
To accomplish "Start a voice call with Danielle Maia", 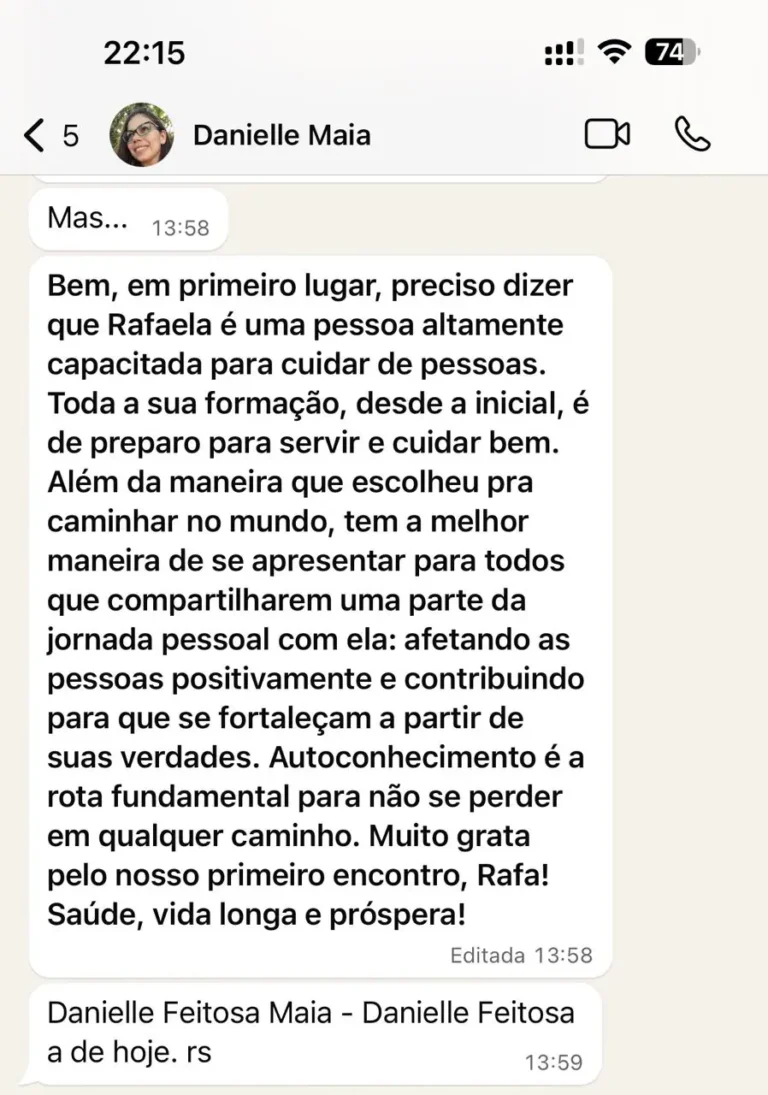I will coord(692,134).
